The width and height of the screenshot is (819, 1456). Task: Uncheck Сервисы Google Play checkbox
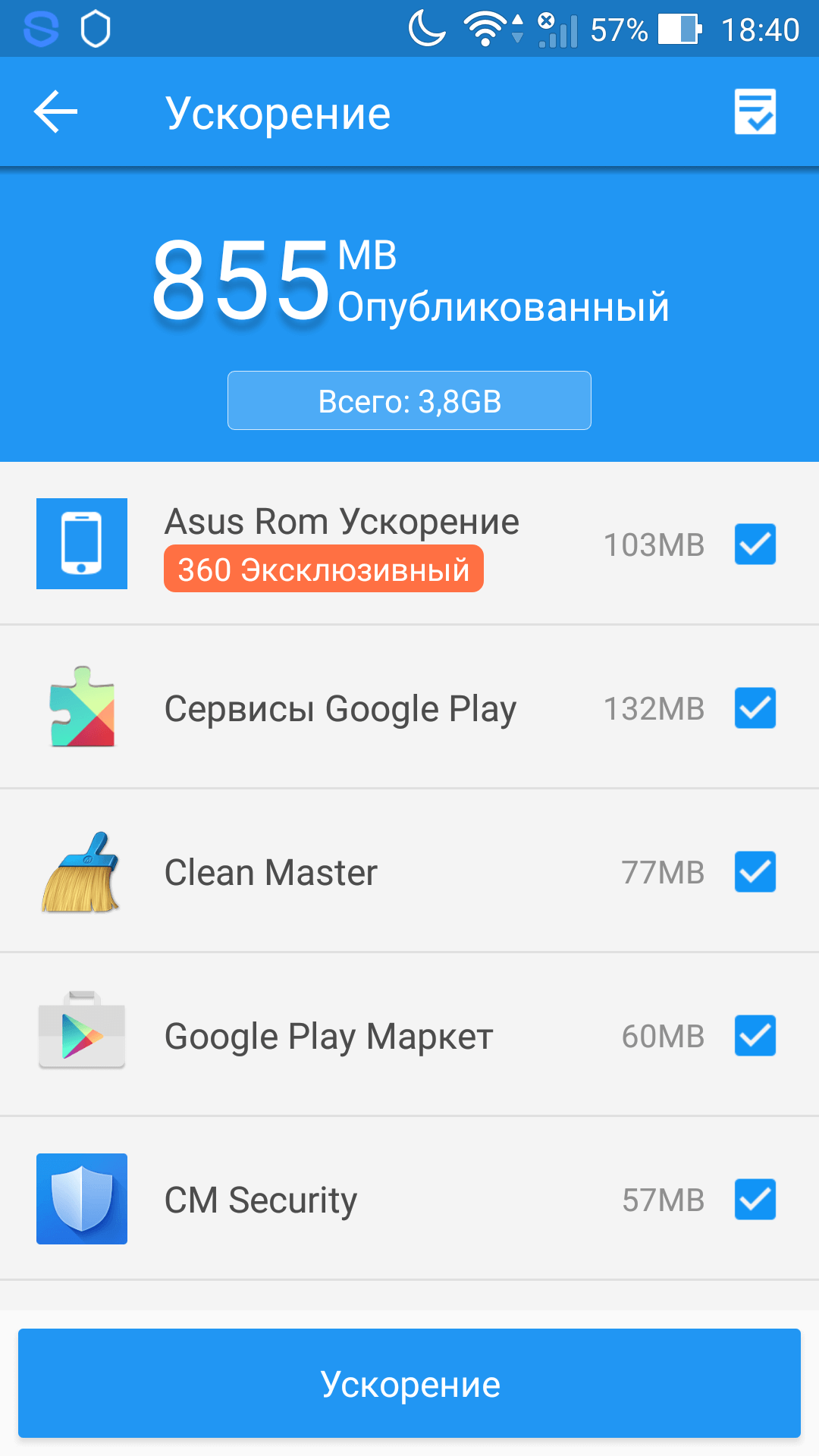click(755, 708)
